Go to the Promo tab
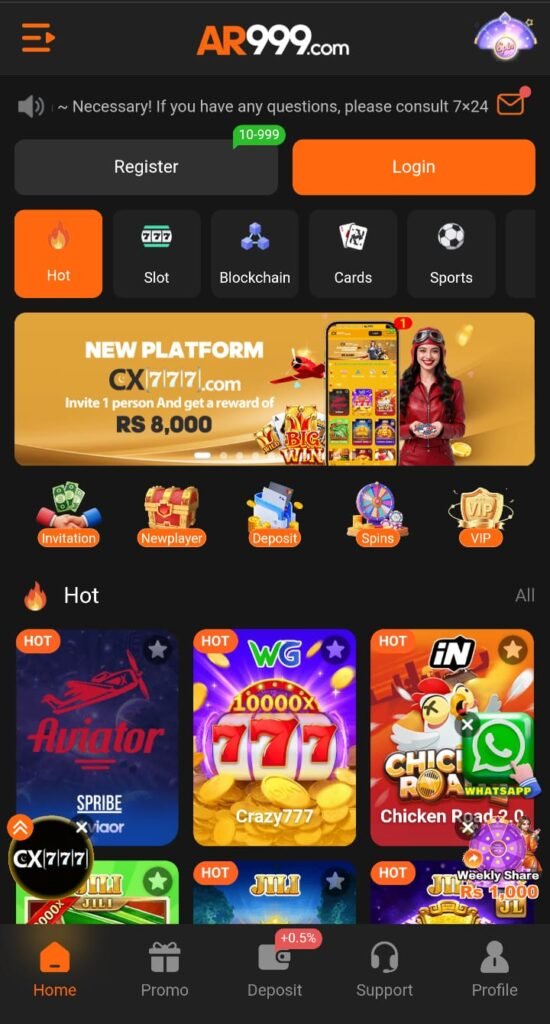The height and width of the screenshot is (1024, 550). (165, 970)
